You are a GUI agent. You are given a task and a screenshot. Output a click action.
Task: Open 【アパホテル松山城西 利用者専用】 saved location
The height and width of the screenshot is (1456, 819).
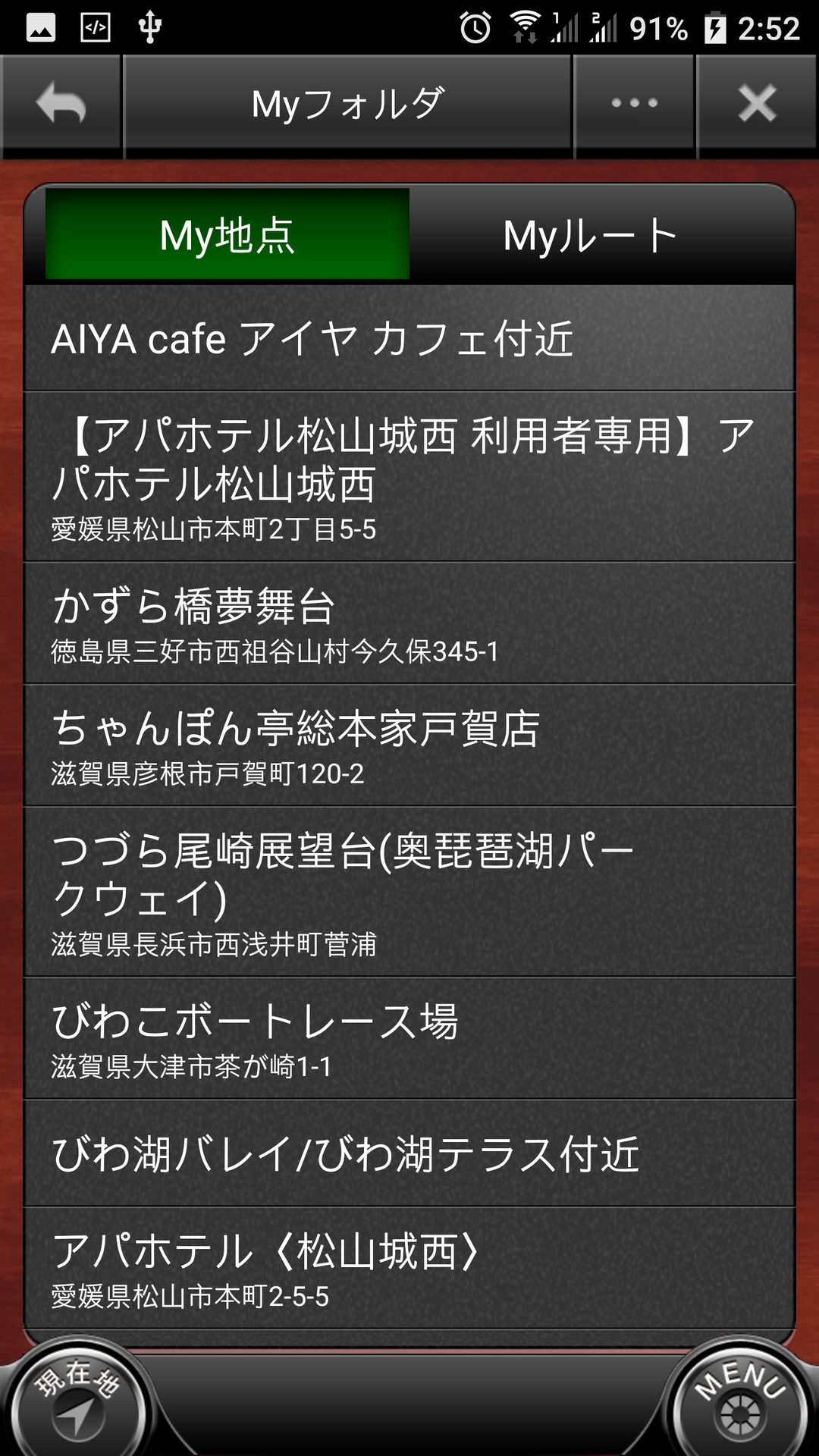(x=409, y=476)
